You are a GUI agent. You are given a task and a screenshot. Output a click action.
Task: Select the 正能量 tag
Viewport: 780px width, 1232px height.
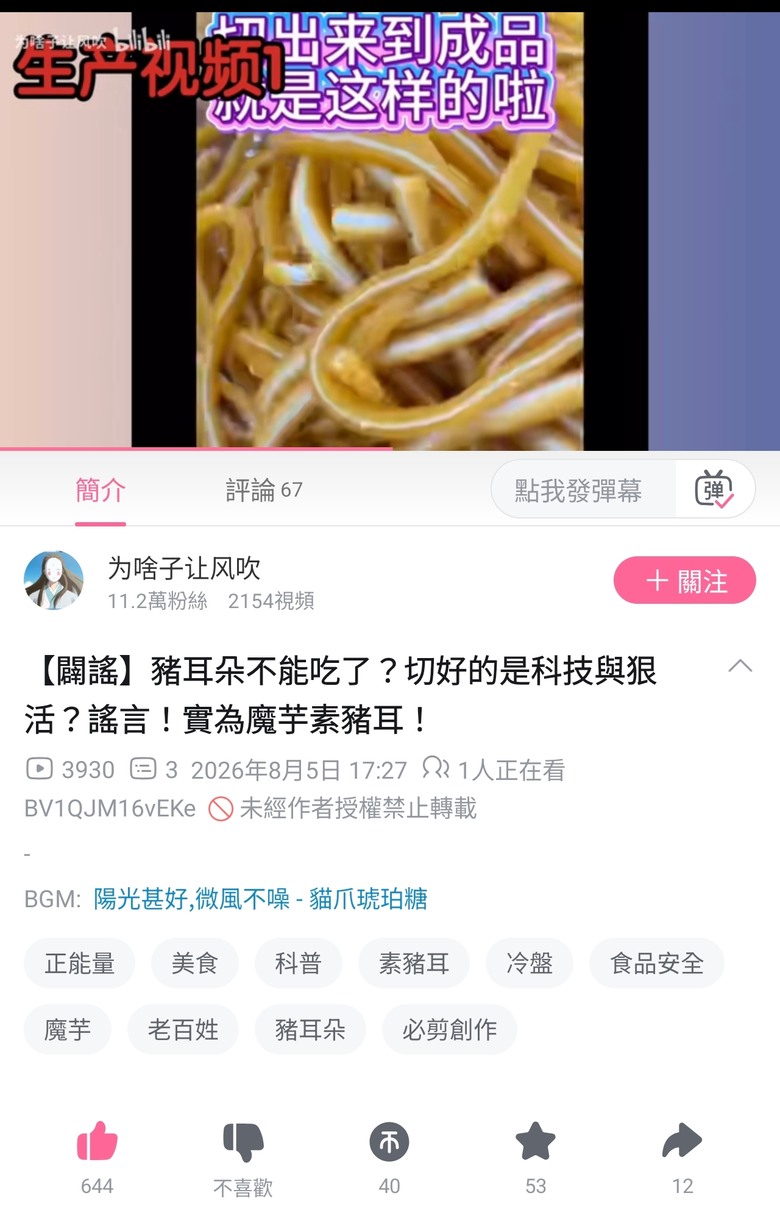point(80,963)
